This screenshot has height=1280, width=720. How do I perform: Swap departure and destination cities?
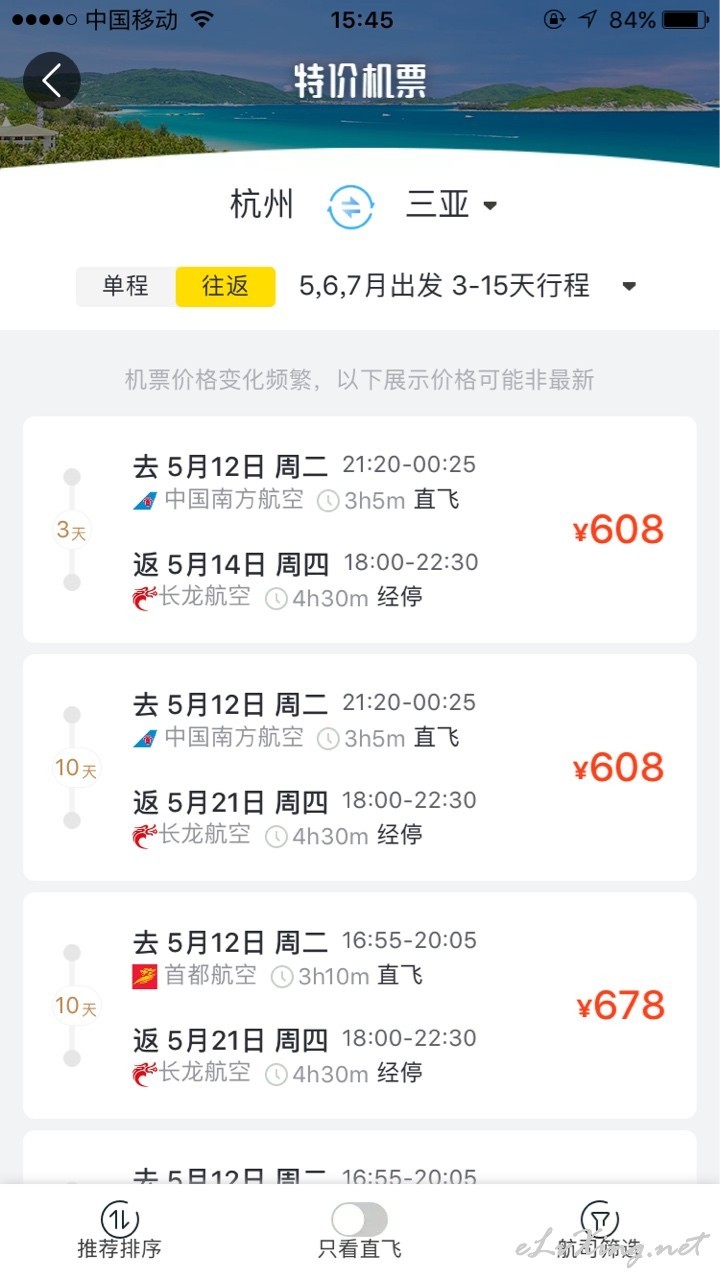coord(350,206)
